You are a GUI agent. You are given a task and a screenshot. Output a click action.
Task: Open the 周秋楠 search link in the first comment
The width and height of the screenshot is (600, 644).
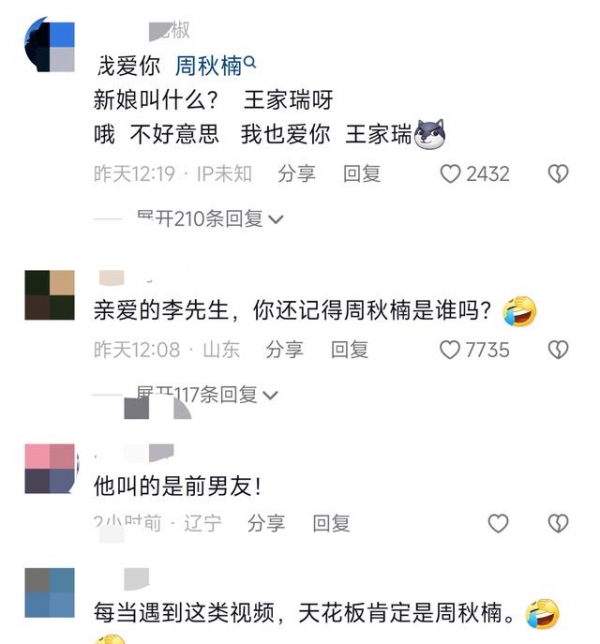216,66
